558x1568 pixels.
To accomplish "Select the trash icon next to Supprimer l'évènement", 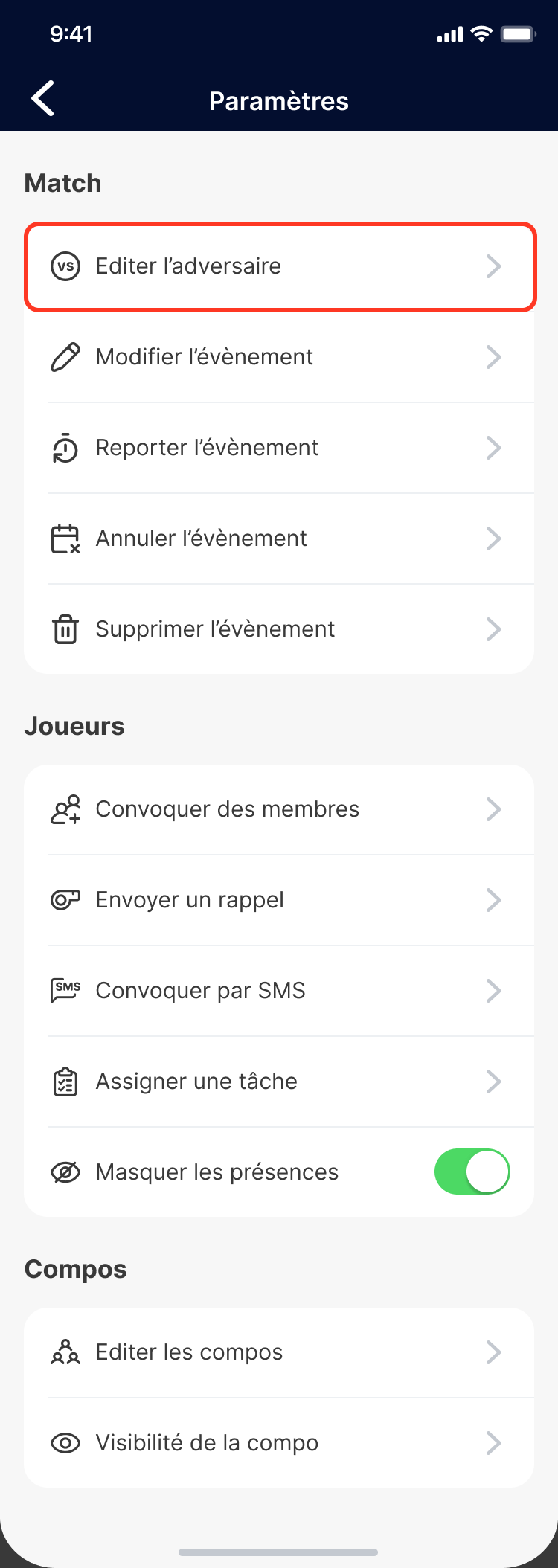I will [x=65, y=629].
